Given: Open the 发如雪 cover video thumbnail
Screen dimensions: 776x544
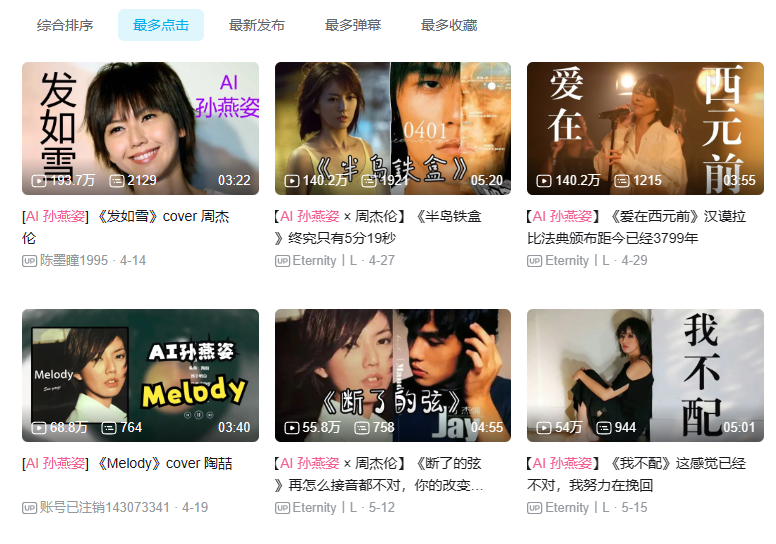Looking at the screenshot, I should (x=140, y=128).
